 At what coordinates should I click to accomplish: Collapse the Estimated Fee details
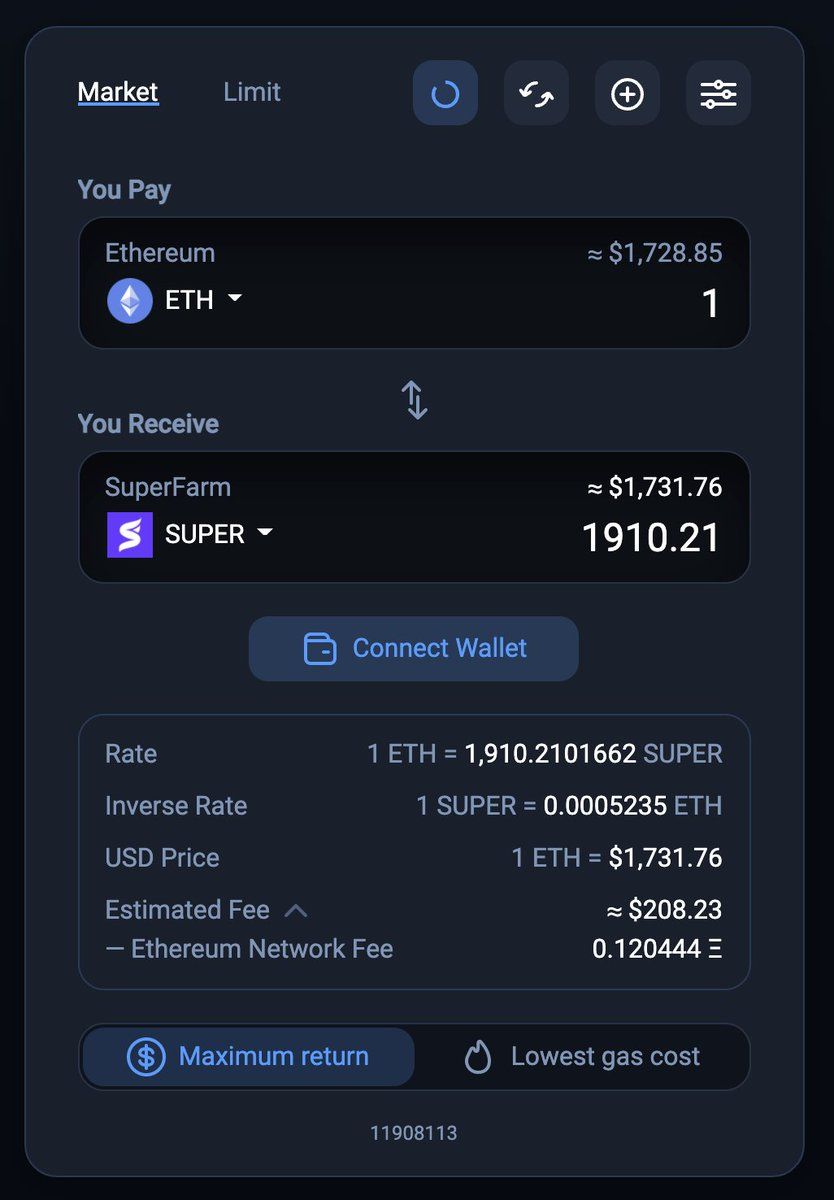(296, 910)
